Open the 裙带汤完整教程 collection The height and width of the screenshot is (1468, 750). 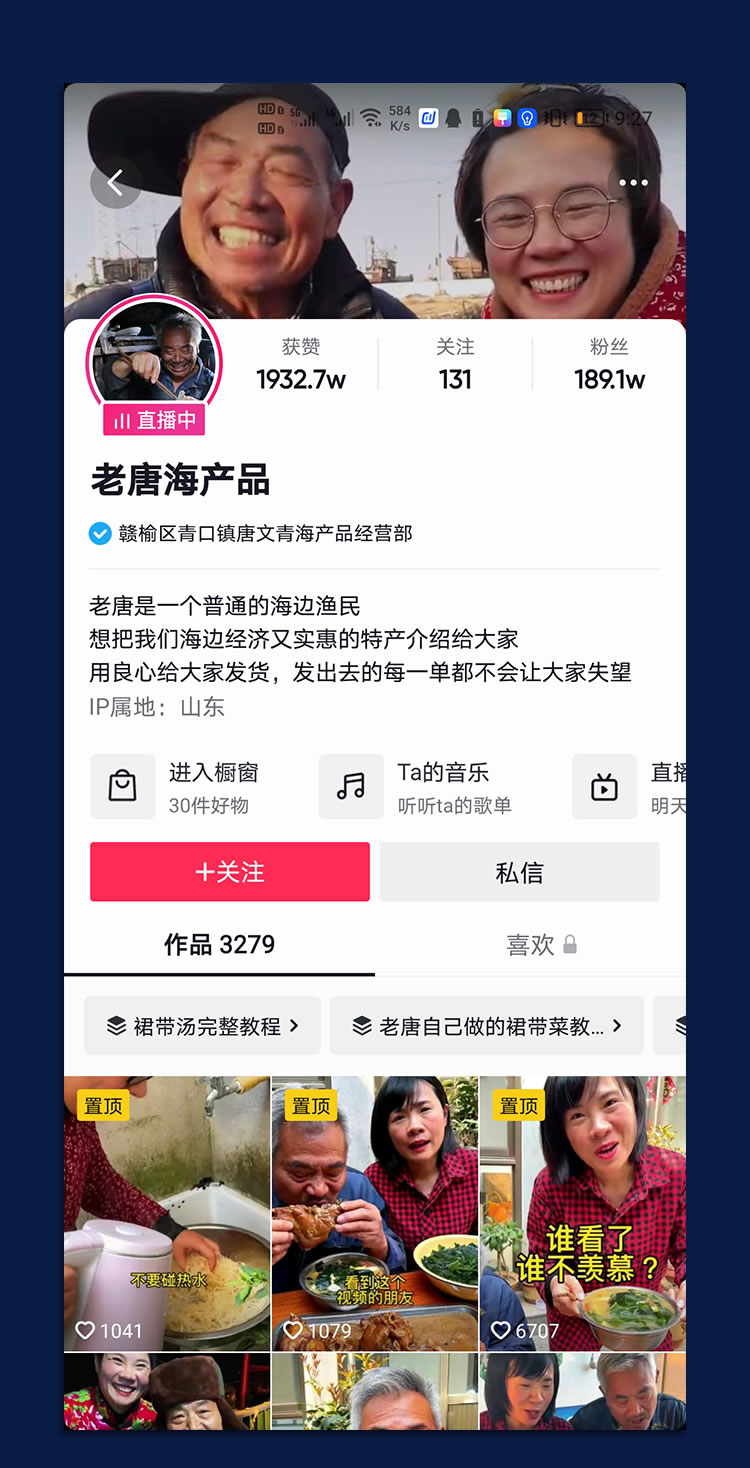click(203, 1026)
